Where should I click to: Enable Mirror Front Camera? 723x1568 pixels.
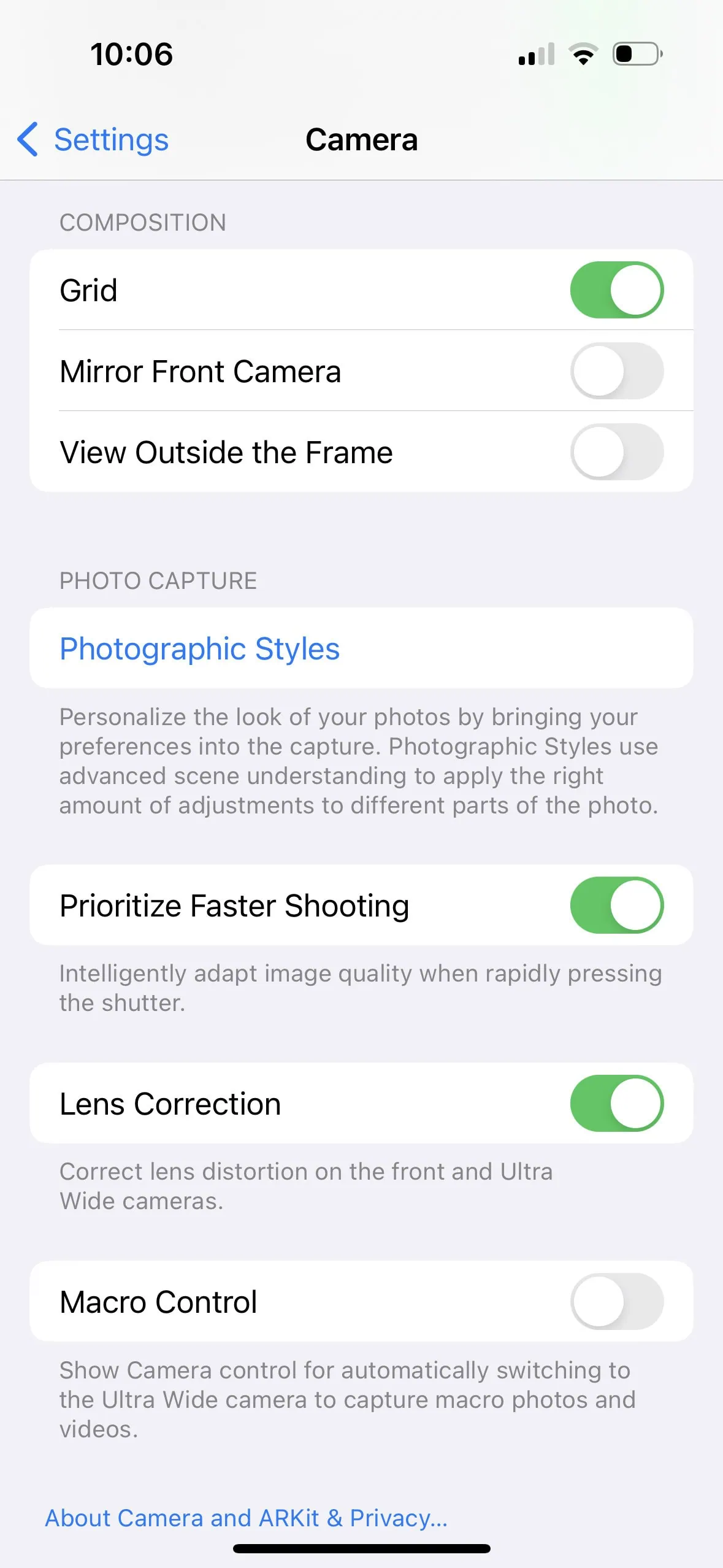[616, 371]
